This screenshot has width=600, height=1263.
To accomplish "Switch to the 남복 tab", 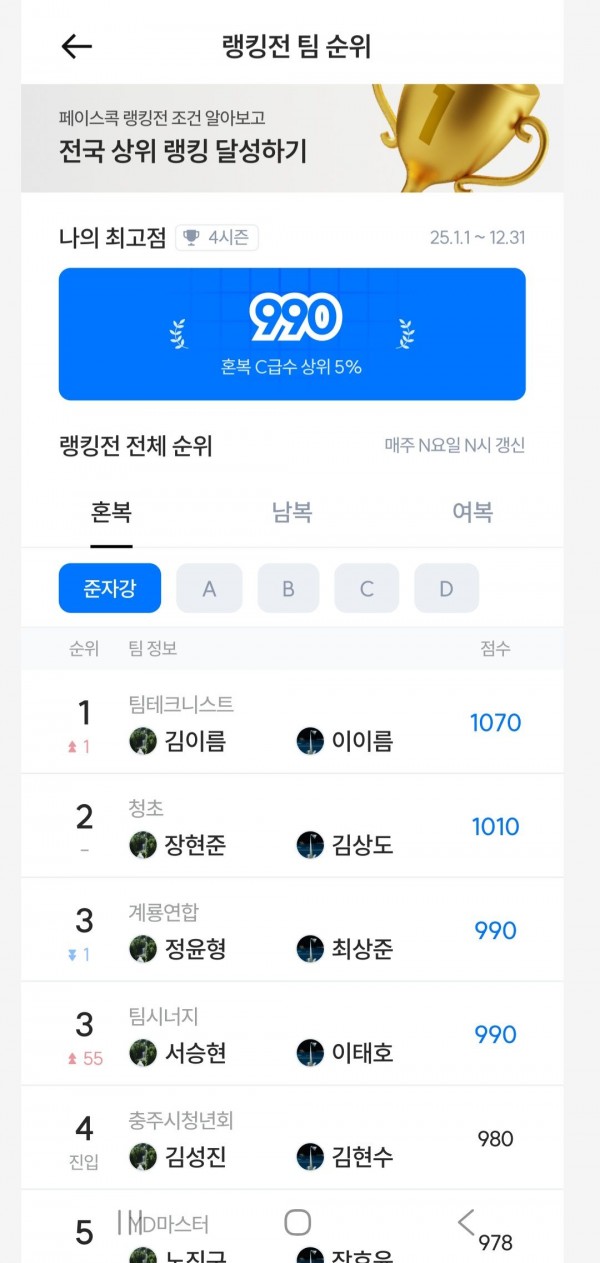I will pyautogui.click(x=292, y=513).
